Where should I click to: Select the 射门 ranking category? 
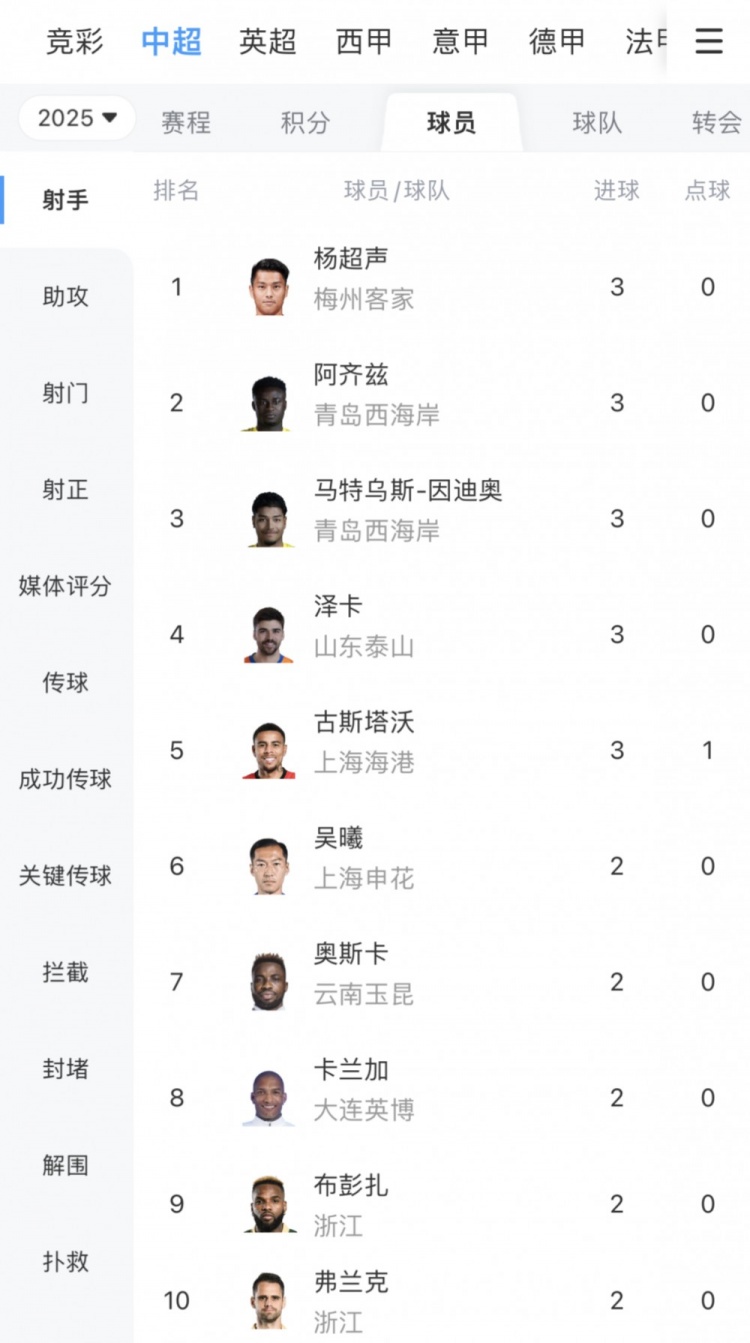[66, 393]
